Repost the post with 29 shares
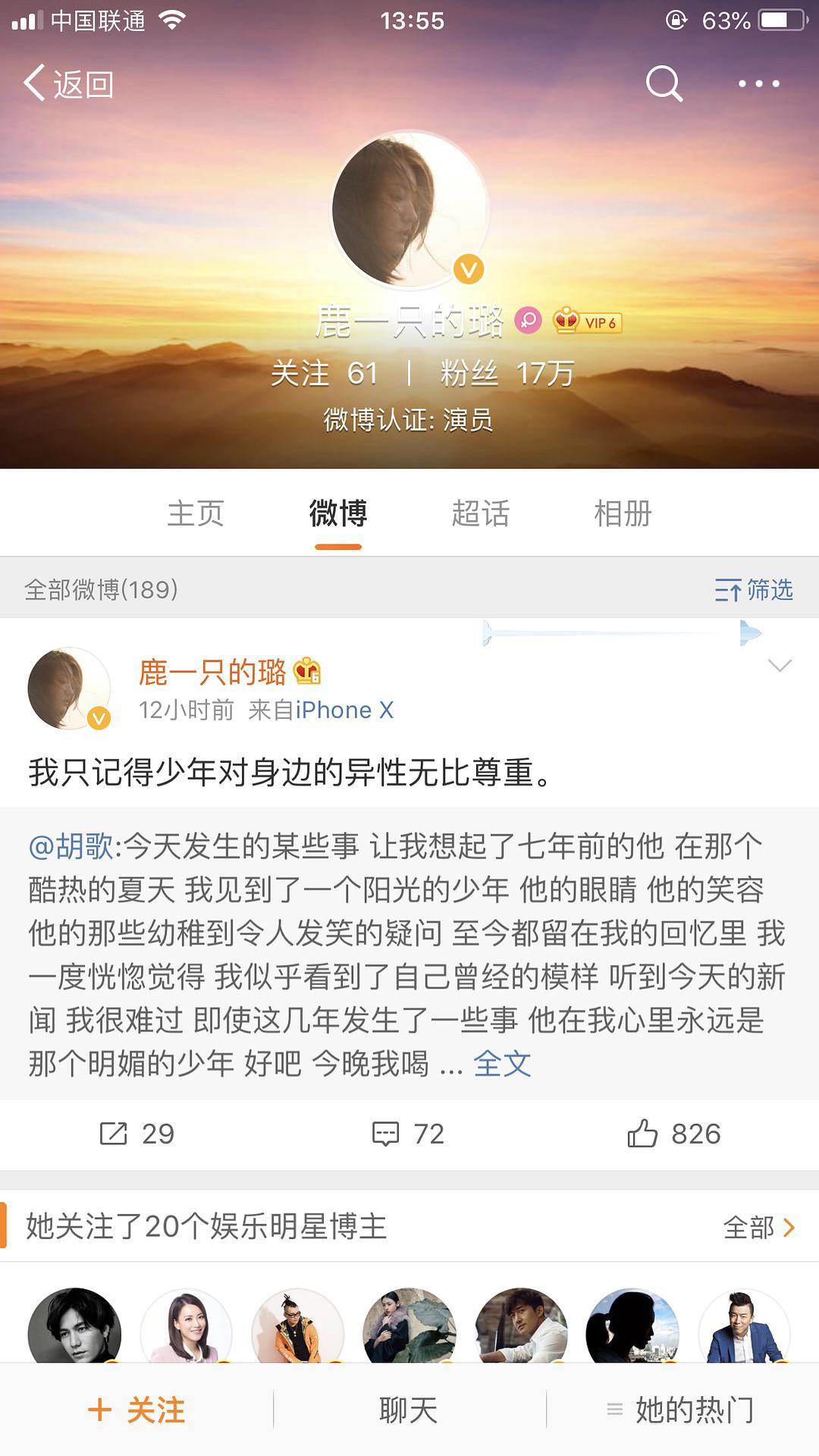Image resolution: width=819 pixels, height=1456 pixels. point(137,1134)
